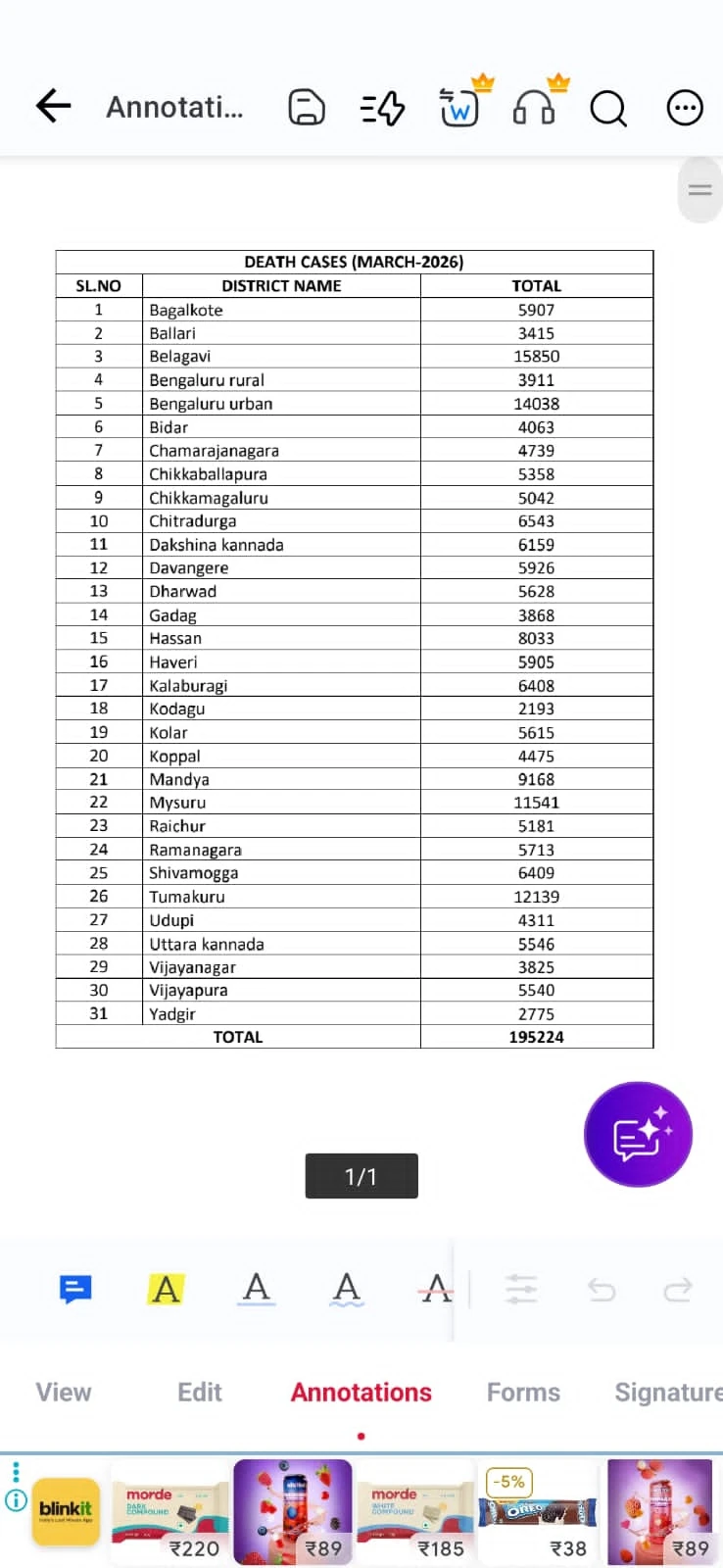Viewport: 723px width, 1568px height.
Task: Go back using the arrow icon
Action: point(54,106)
